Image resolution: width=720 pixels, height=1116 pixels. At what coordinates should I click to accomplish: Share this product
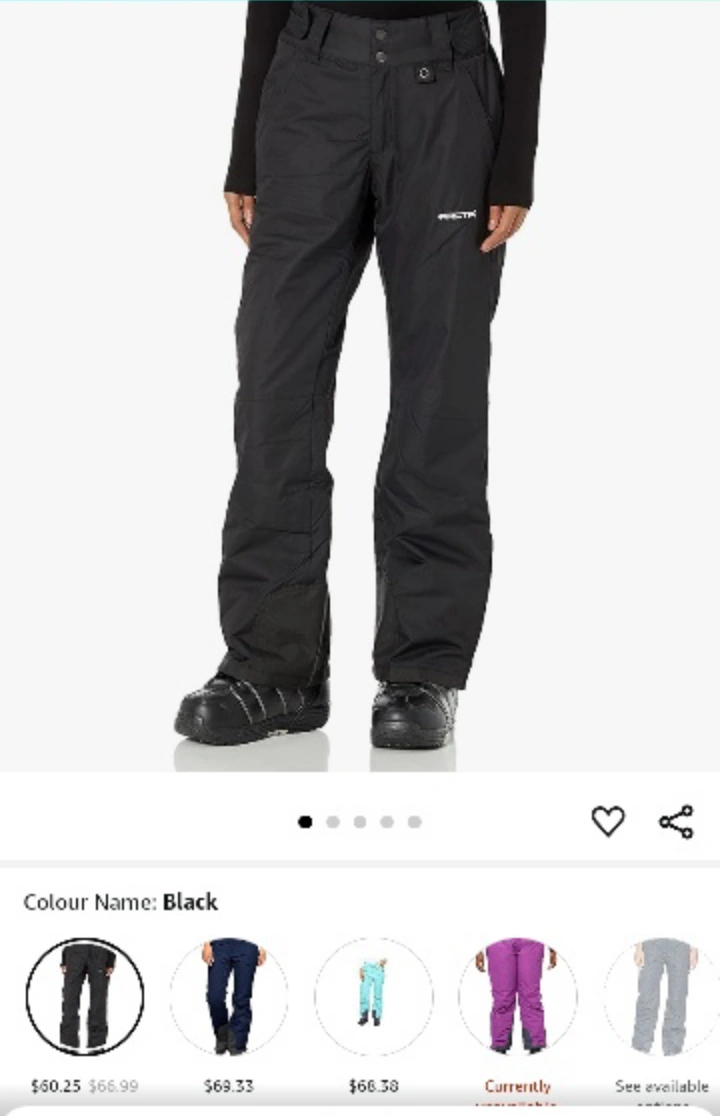pyautogui.click(x=676, y=821)
